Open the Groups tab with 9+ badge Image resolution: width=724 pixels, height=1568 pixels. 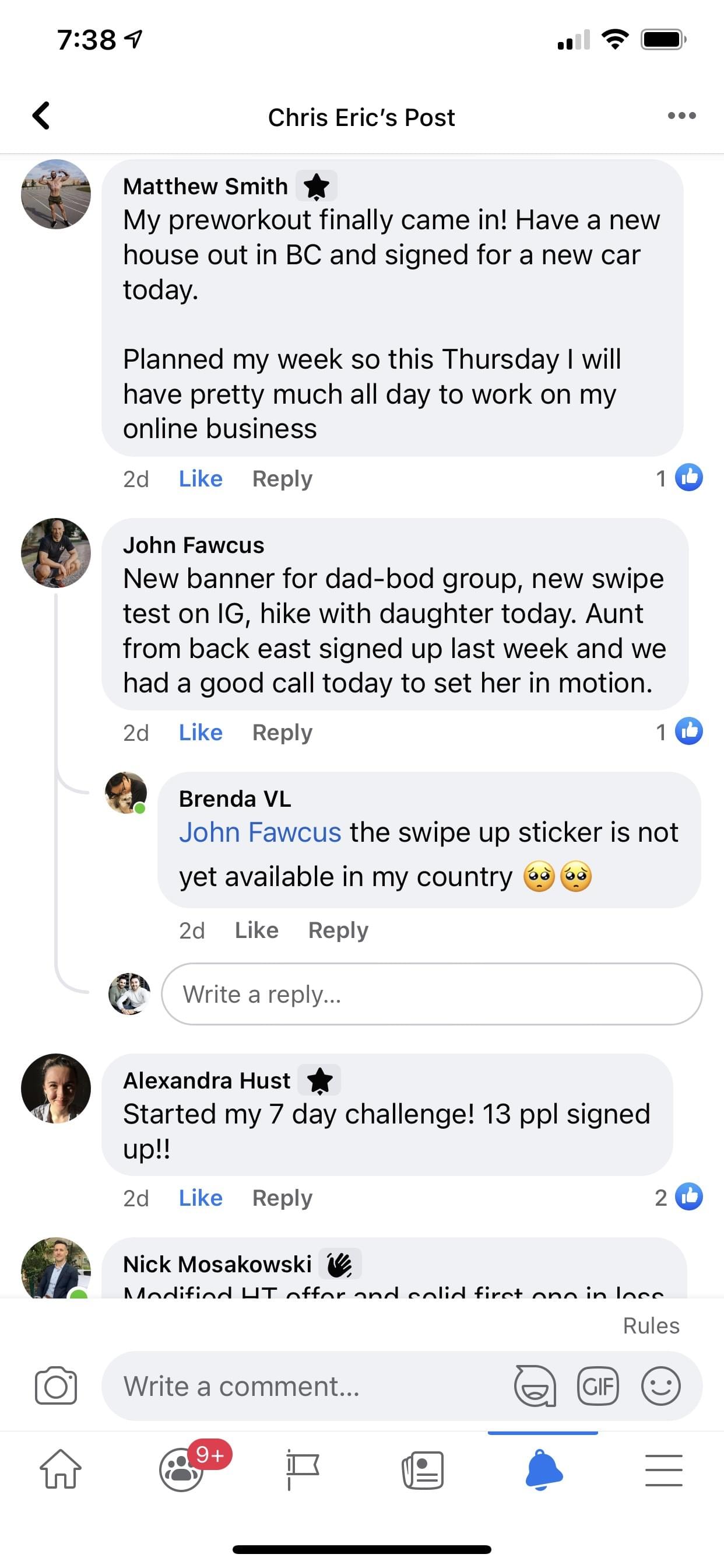coord(181,1469)
